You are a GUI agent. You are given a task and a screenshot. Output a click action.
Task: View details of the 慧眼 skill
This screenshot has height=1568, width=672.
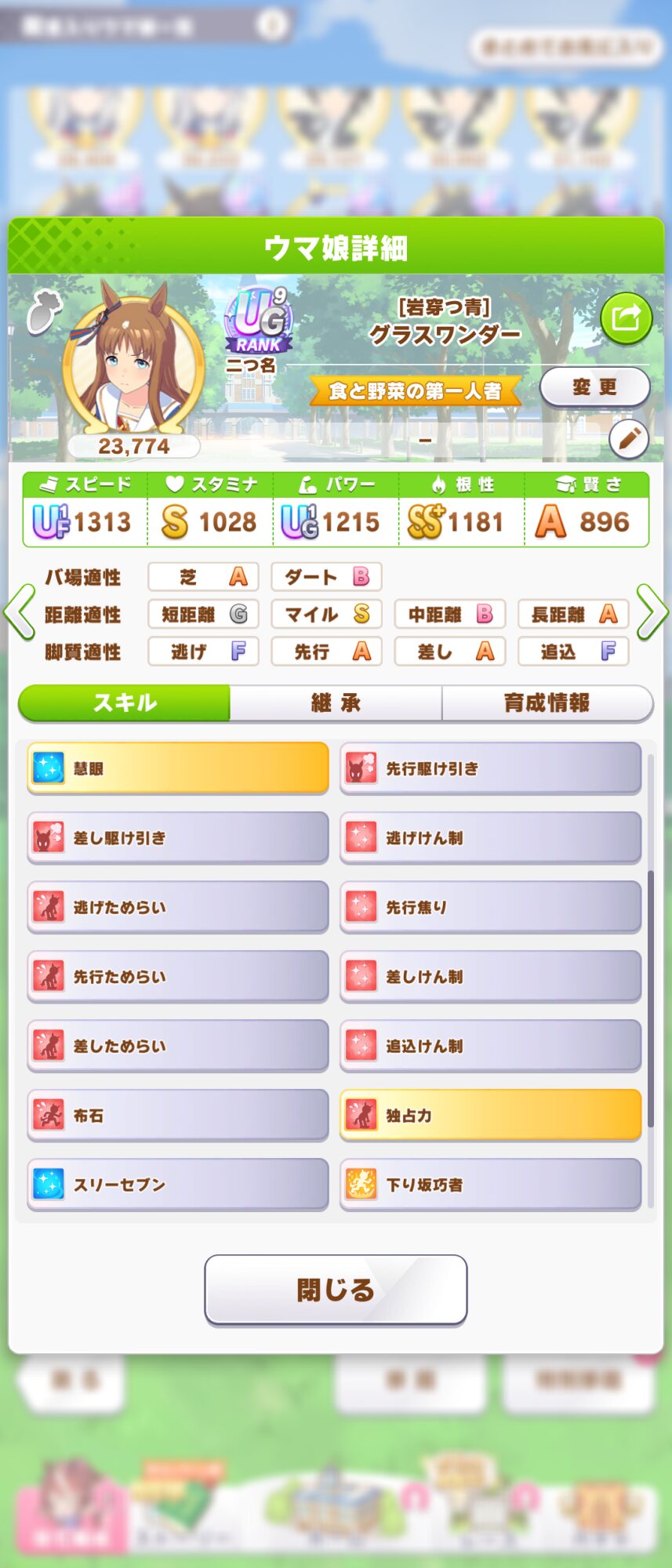tap(178, 768)
